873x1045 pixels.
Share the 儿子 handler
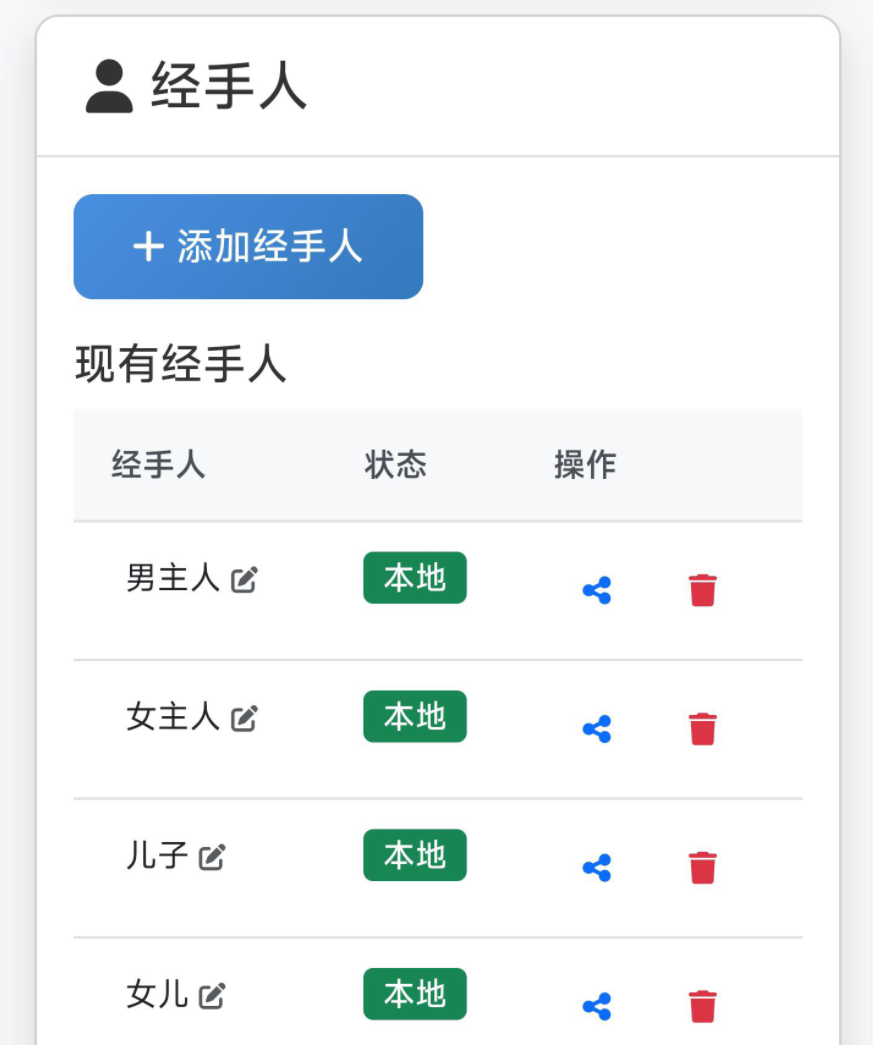point(597,867)
